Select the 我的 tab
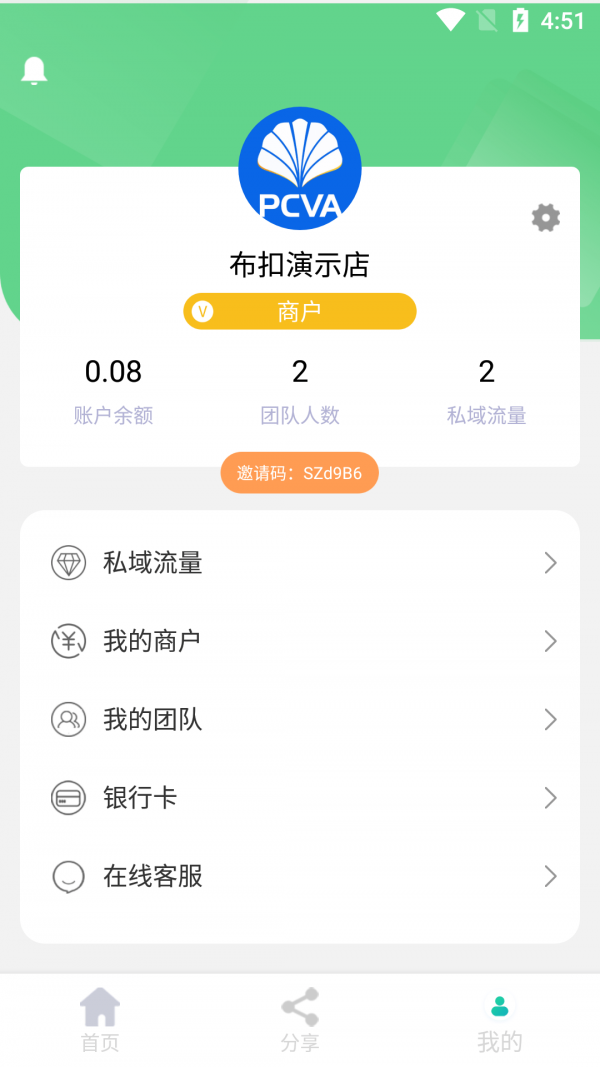Screen dimensions: 600x1067 pos(500,1020)
